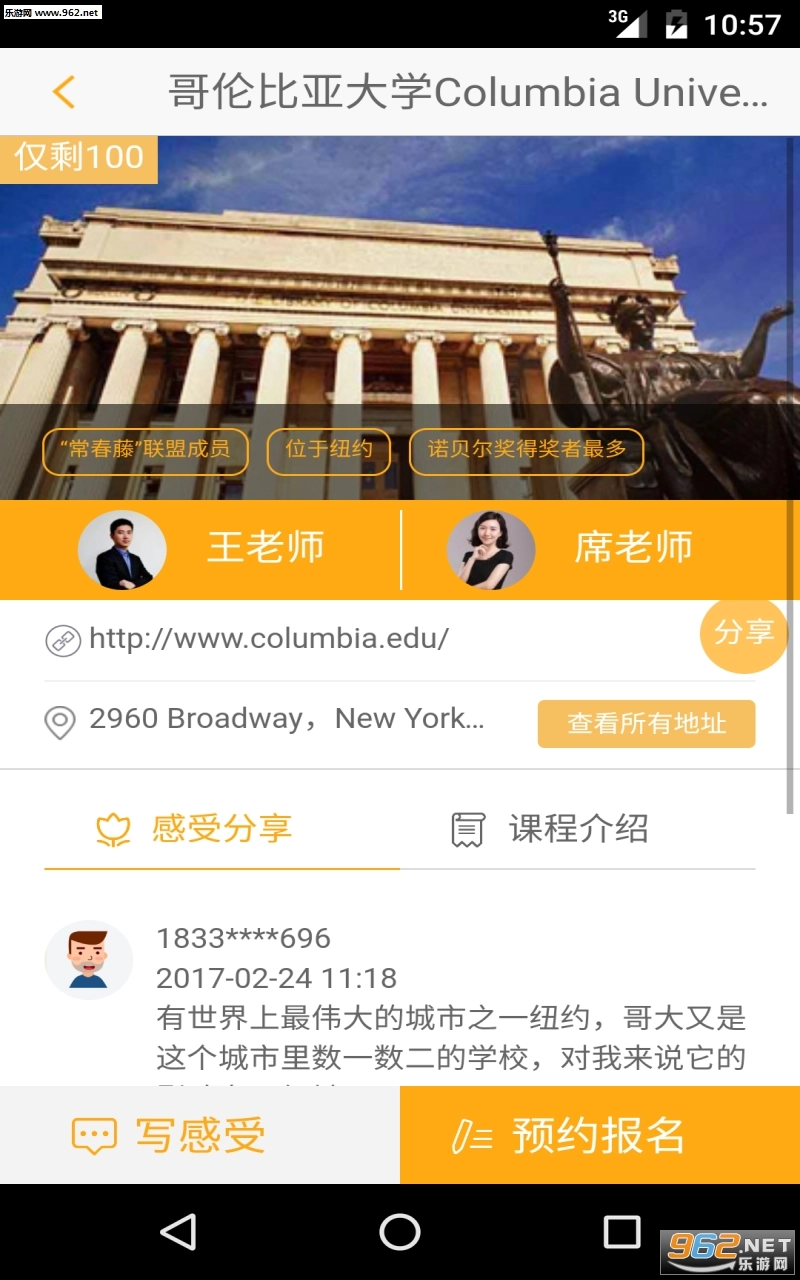Screen dimensions: 800x1280
Task: Tap reviewer 1833****696's avatar
Action: coord(88,960)
